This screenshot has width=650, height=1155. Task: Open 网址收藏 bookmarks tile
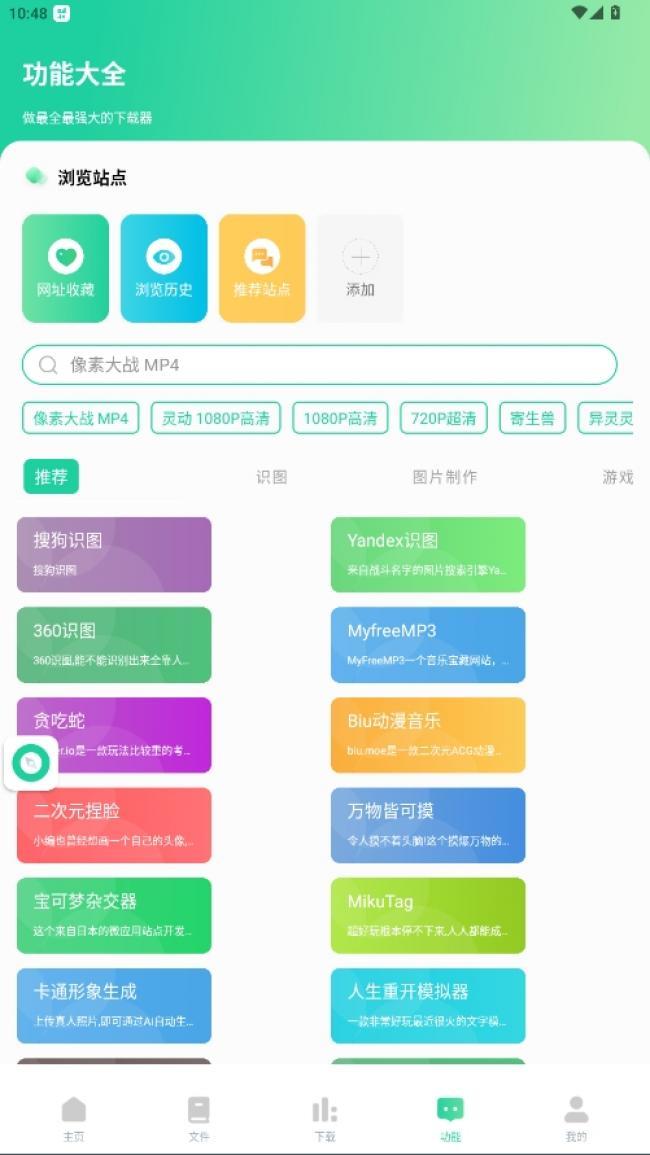pyautogui.click(x=65, y=268)
